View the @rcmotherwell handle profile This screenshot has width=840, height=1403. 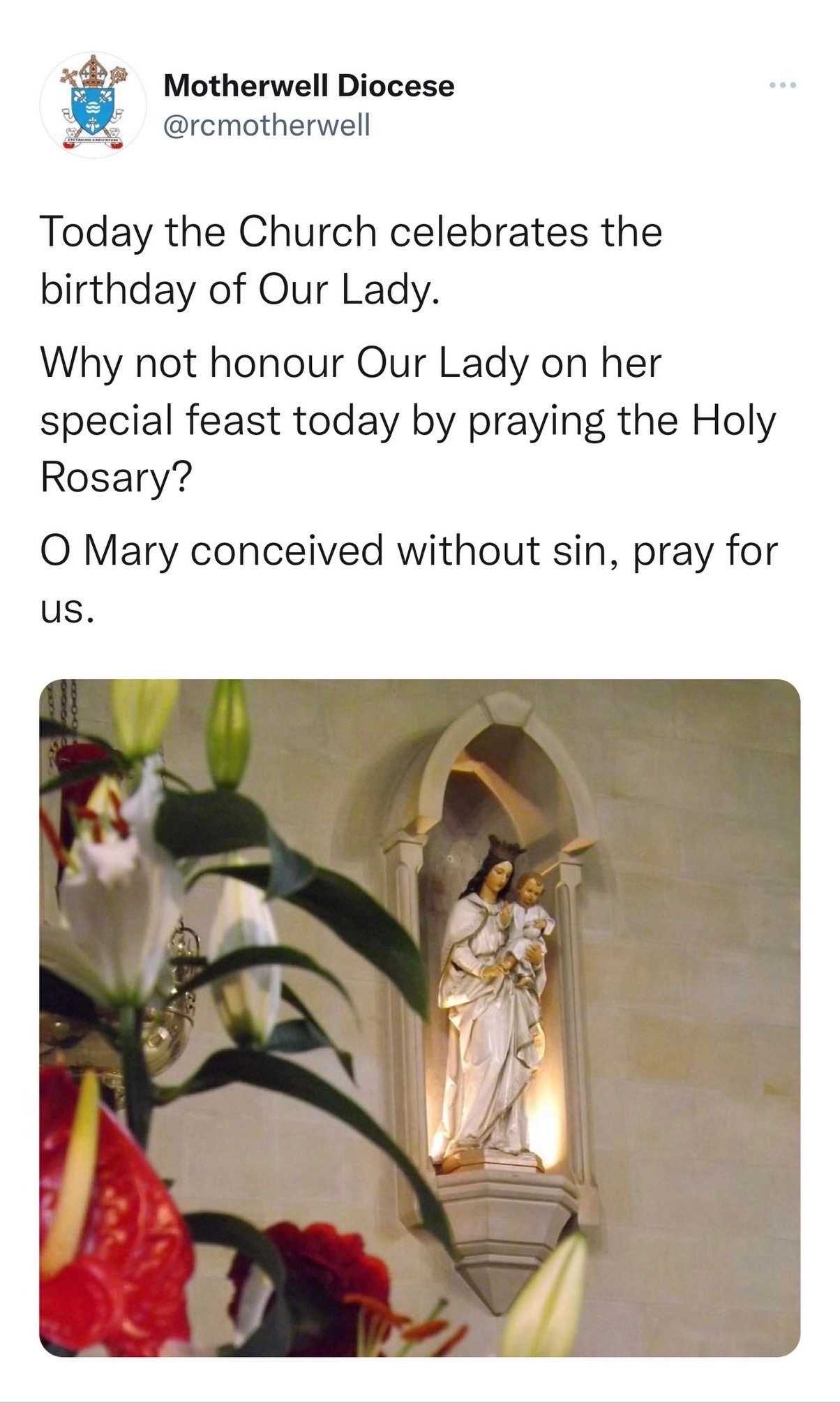266,125
